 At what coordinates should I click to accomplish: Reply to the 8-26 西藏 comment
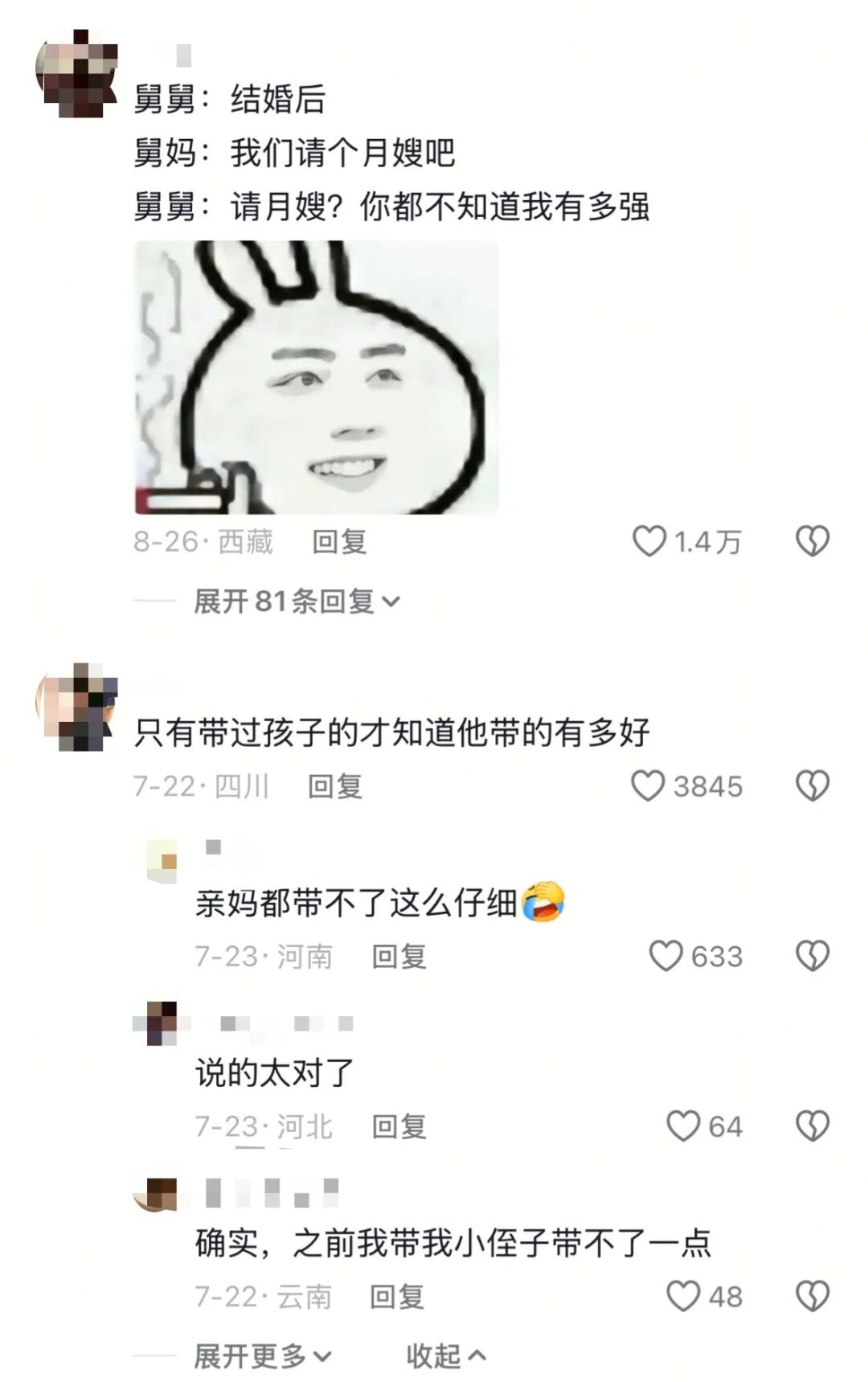(x=339, y=542)
